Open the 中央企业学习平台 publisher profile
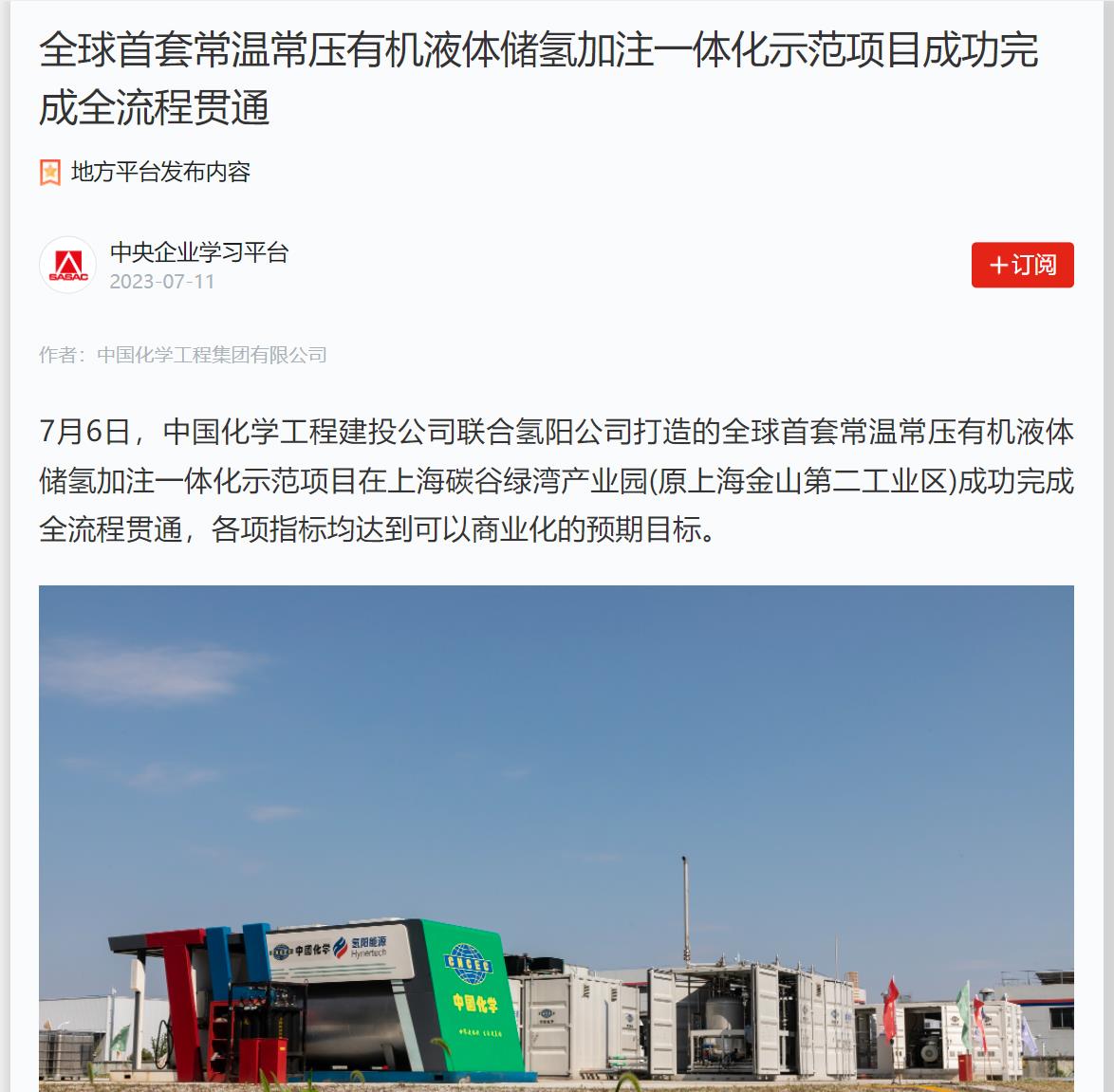This screenshot has height=1092, width=1114. [x=199, y=252]
